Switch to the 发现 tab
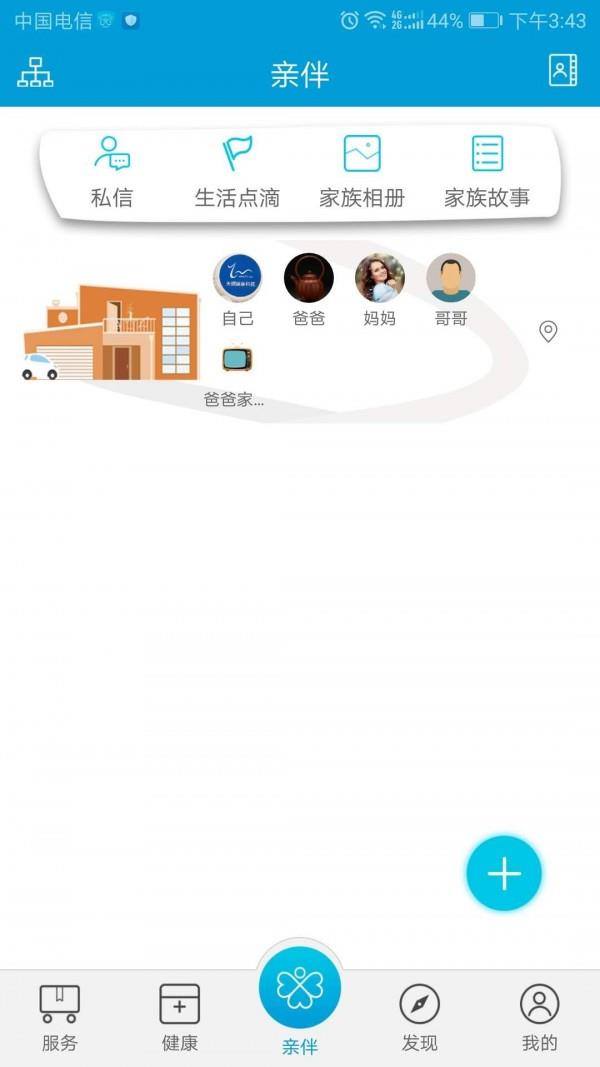The height and width of the screenshot is (1067, 600). pos(420,1017)
